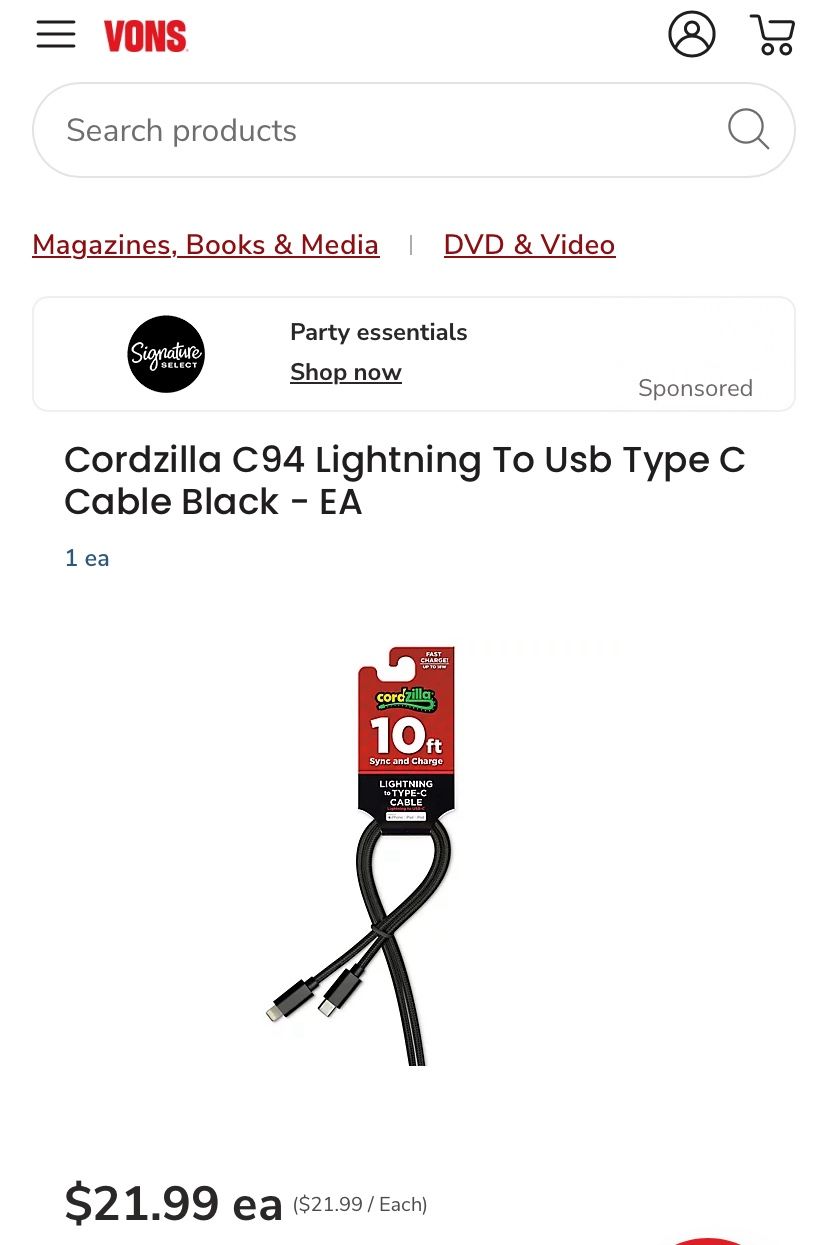Open the account profile icon
This screenshot has height=1245, width=828.
coord(692,34)
